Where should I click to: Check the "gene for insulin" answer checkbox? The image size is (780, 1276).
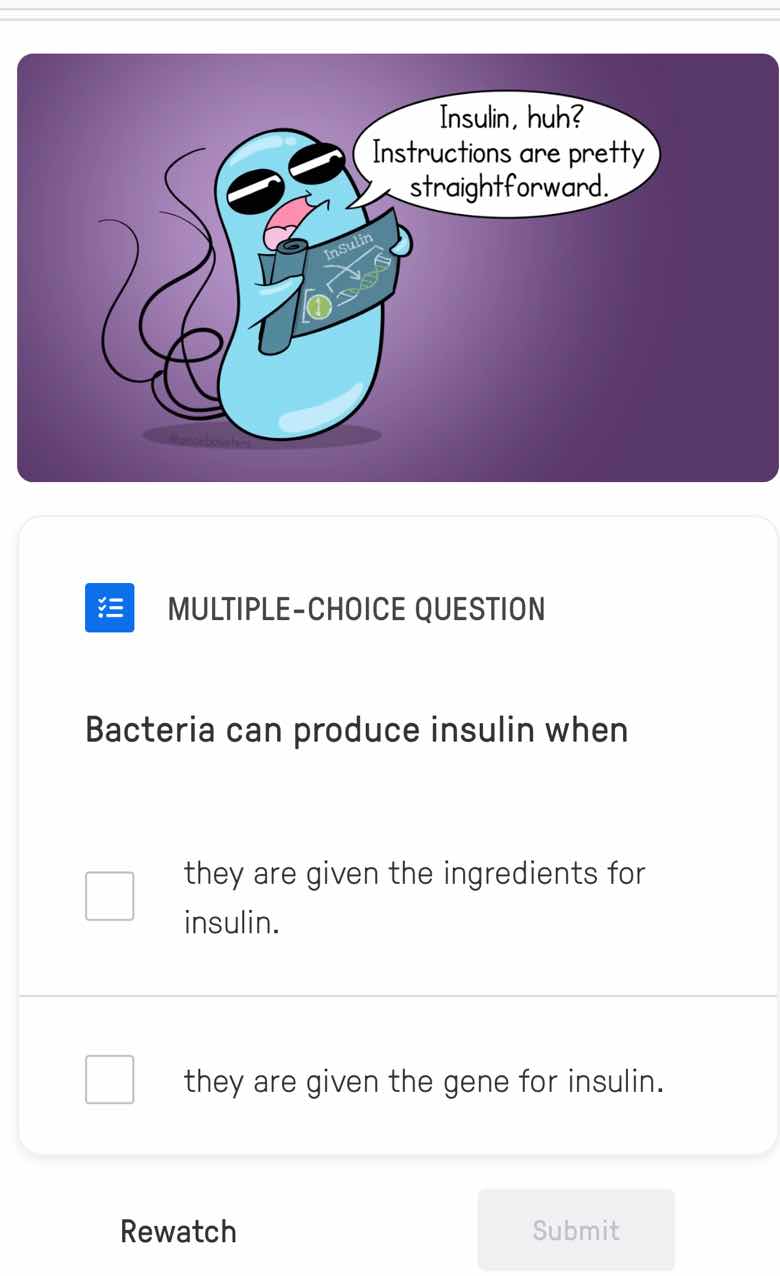coord(109,1079)
